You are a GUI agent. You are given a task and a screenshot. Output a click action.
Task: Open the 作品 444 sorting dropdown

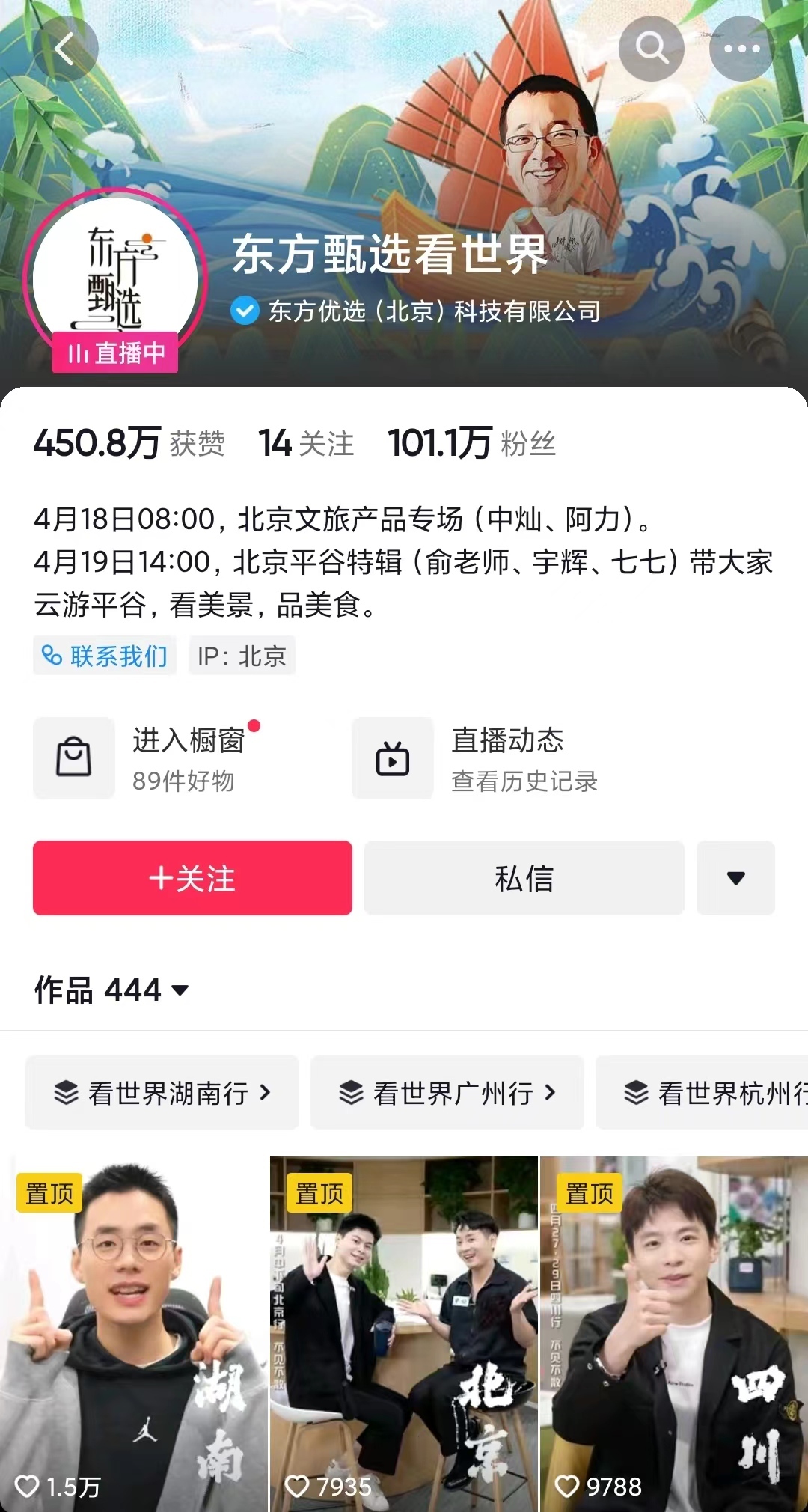(112, 990)
